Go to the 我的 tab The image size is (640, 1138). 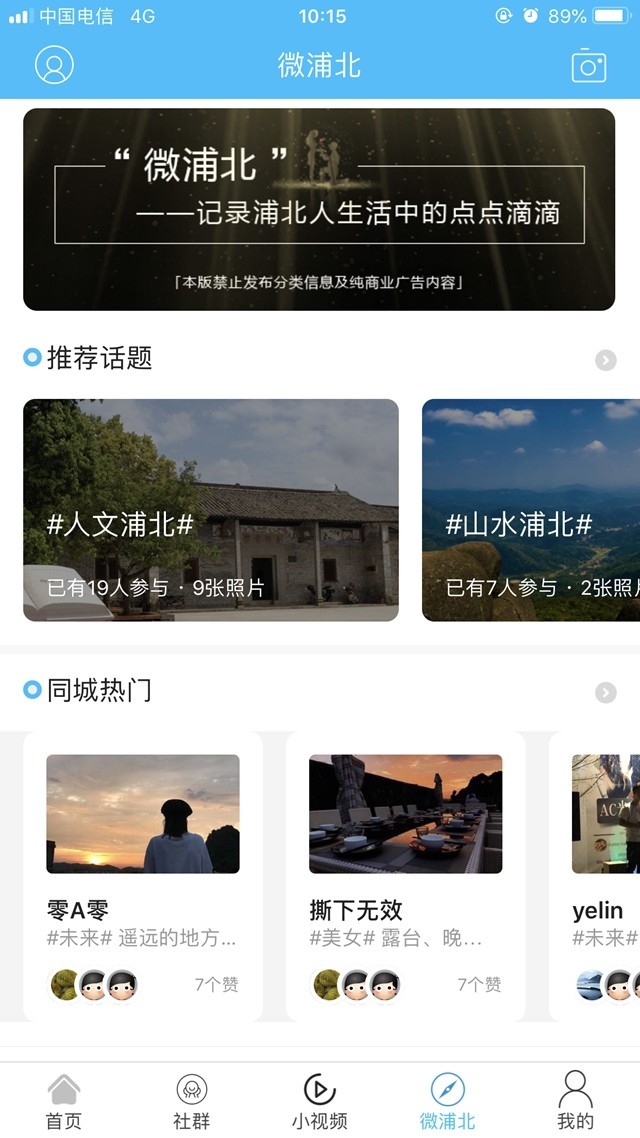click(575, 1101)
